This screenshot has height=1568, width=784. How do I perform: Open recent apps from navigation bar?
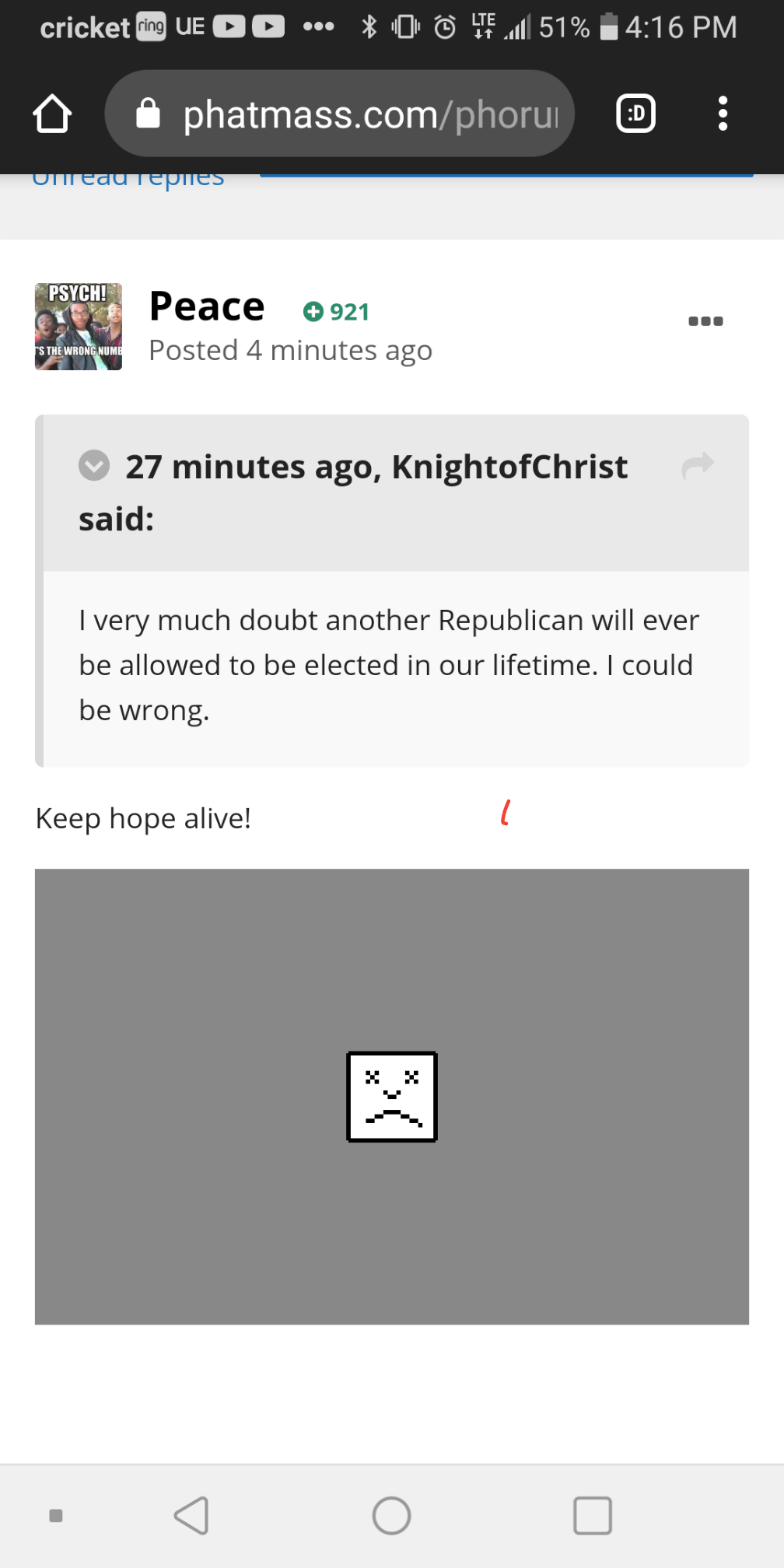pyautogui.click(x=593, y=1515)
